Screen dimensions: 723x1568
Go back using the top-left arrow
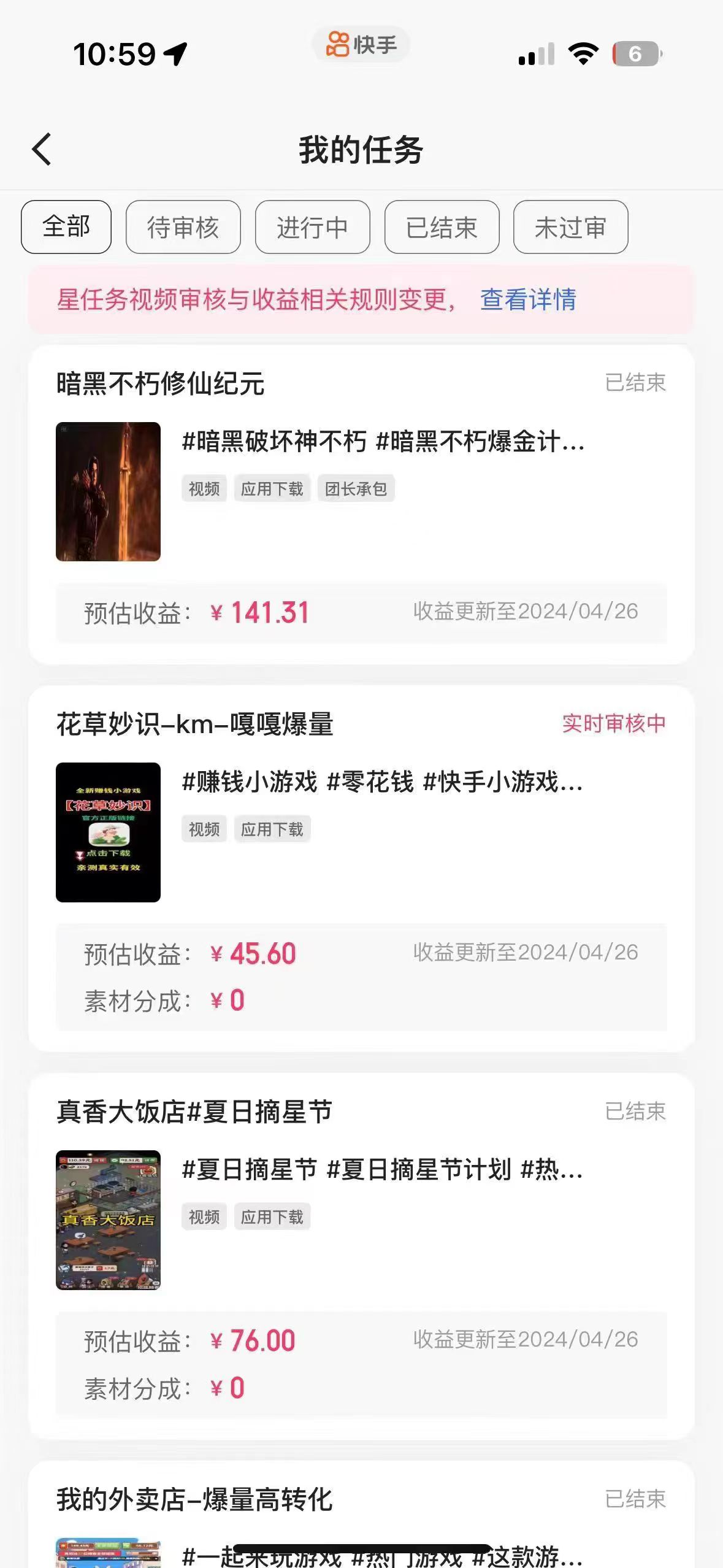coord(42,150)
